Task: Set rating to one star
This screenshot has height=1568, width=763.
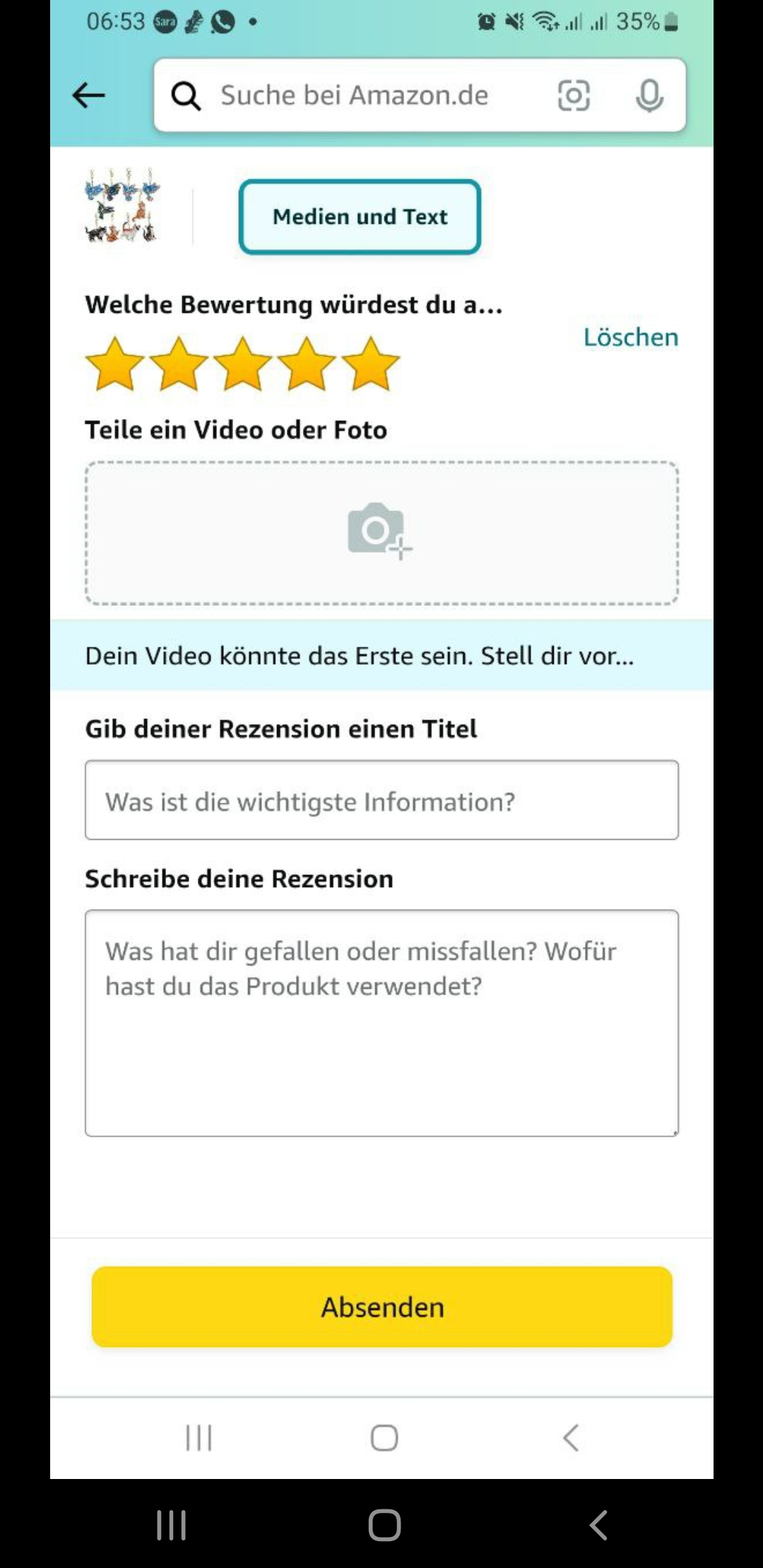Action: 114,364
